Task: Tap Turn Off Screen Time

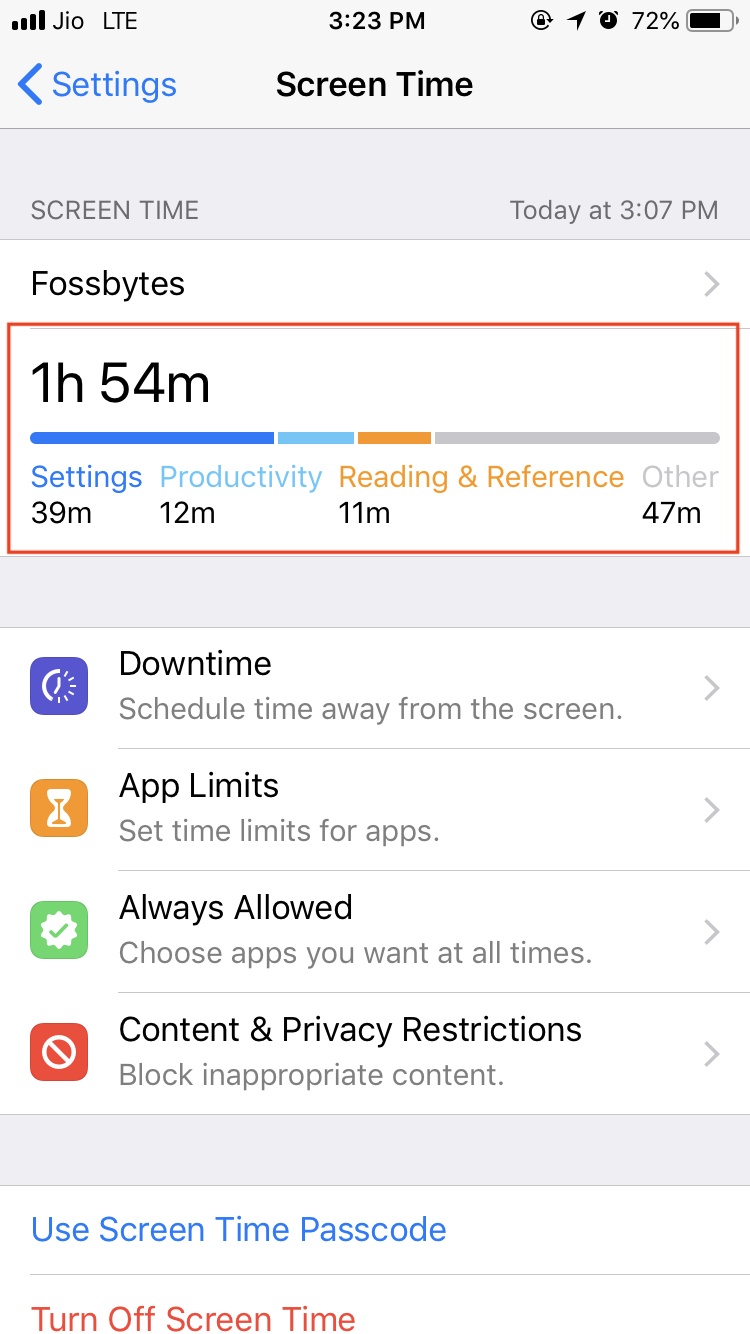Action: click(x=193, y=1318)
